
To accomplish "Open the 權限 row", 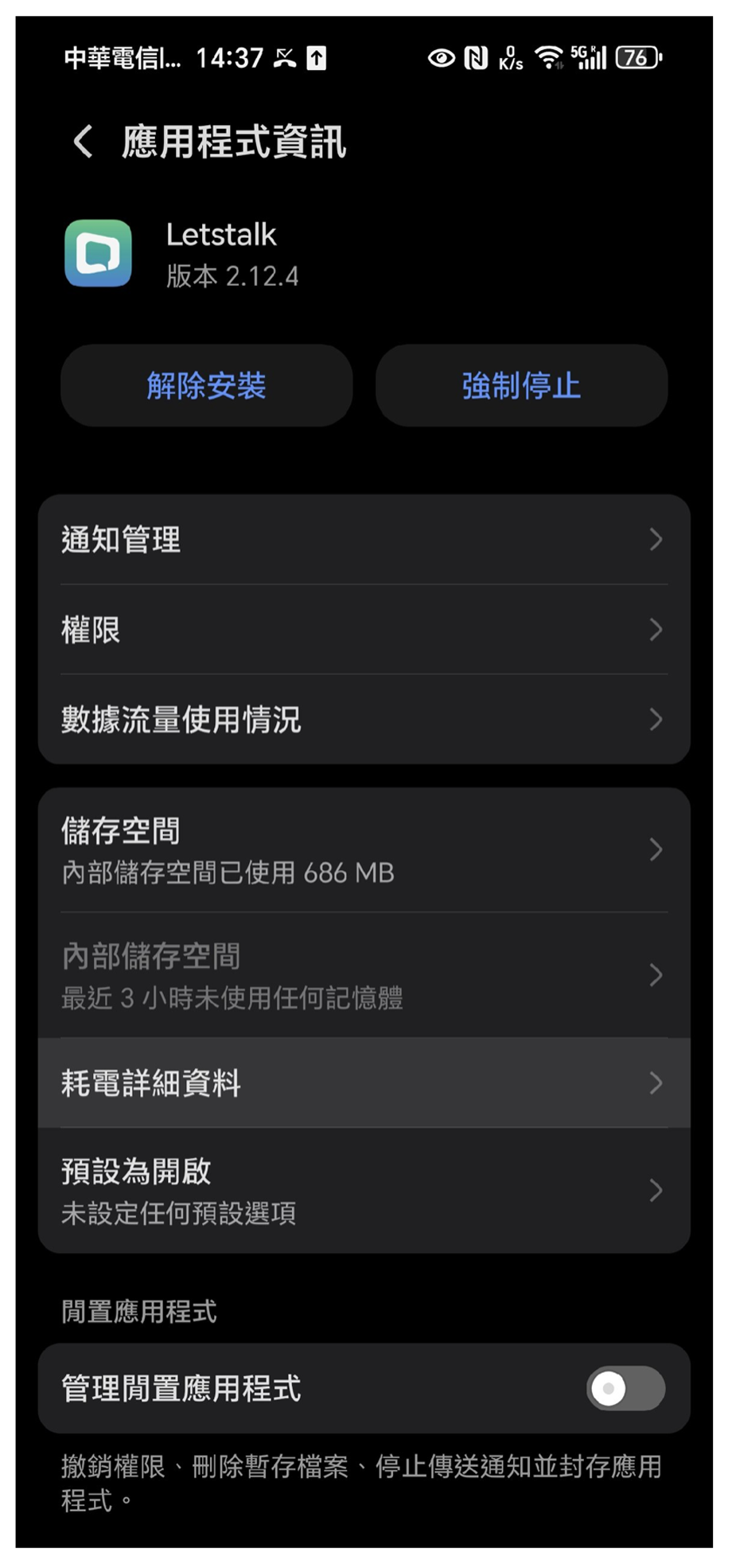I will pyautogui.click(x=364, y=630).
